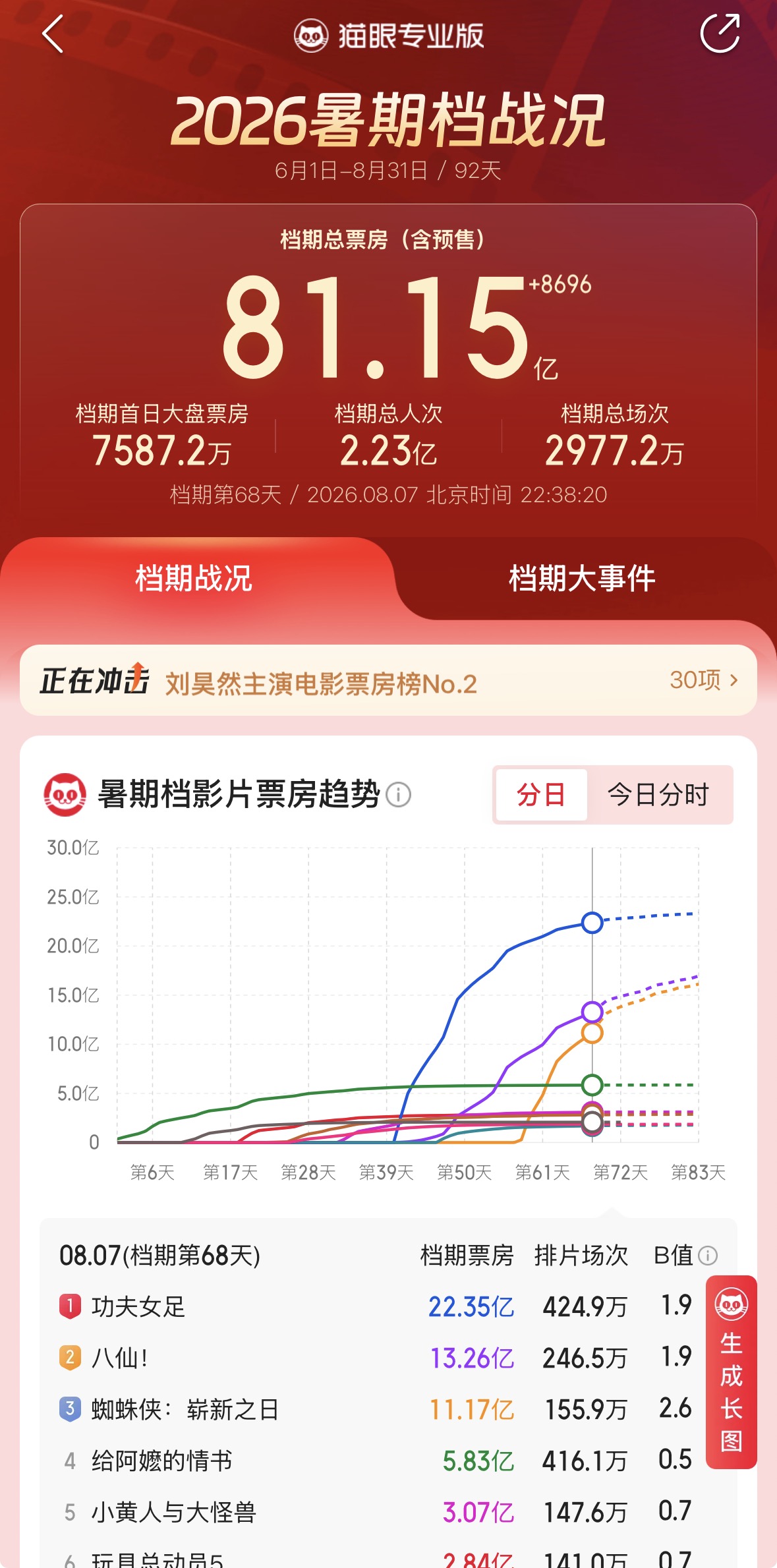Viewport: 777px width, 1568px height.
Task: Switch chart to 今日分时 view
Action: 658,795
